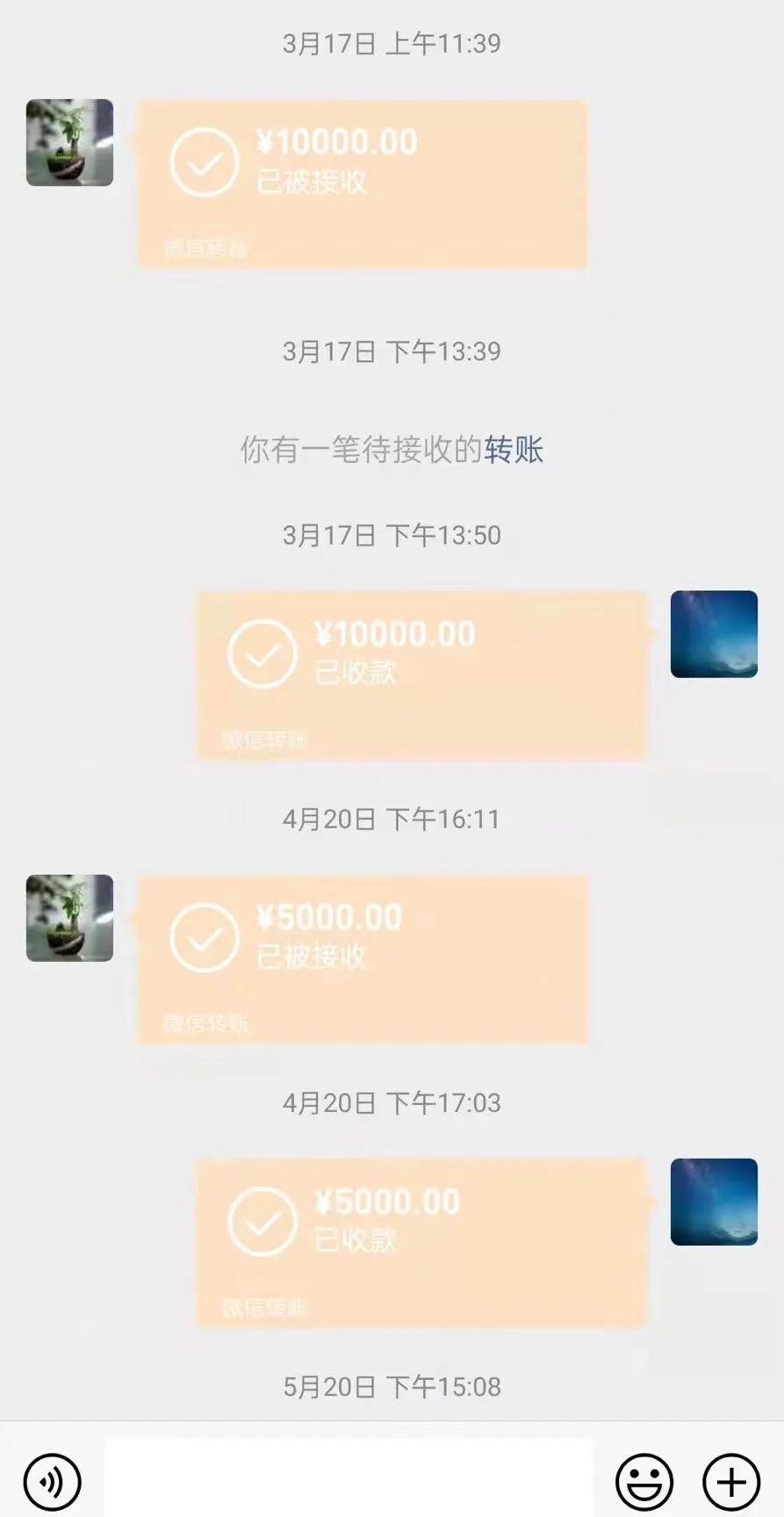
Task: Open the emoji picker
Action: (x=644, y=1482)
